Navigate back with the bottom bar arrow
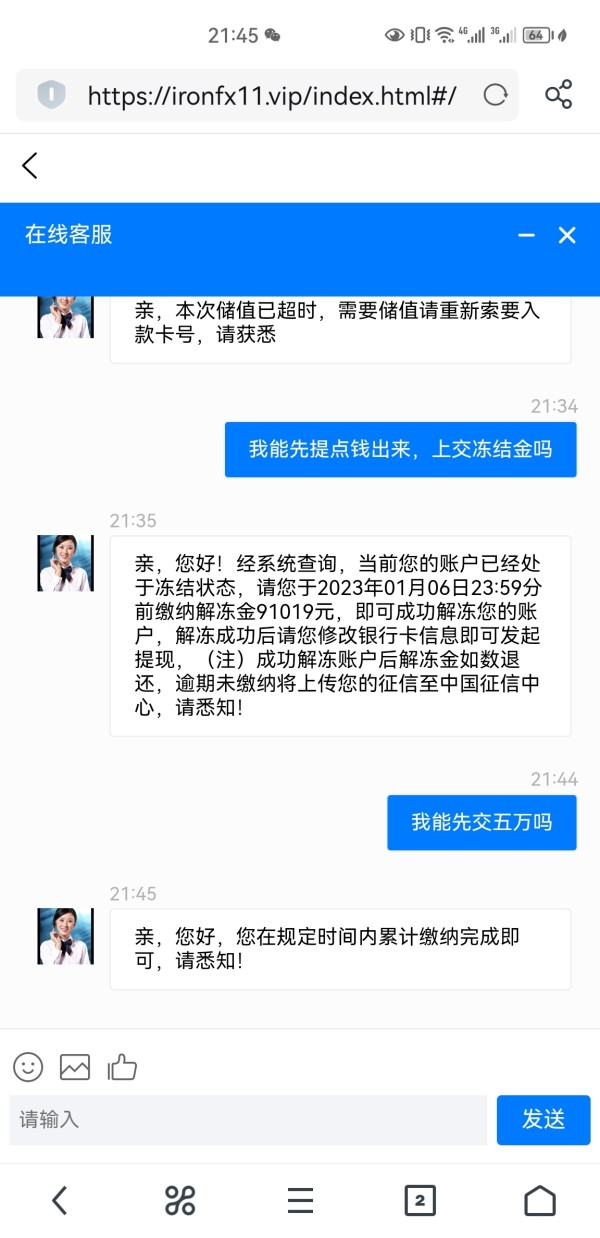The height and width of the screenshot is (1238, 600). point(60,1200)
